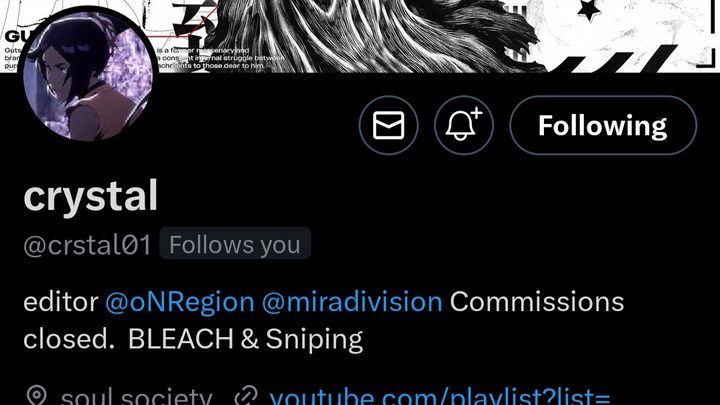Open the @oNRegion mention link
The width and height of the screenshot is (720, 405).
click(x=179, y=301)
